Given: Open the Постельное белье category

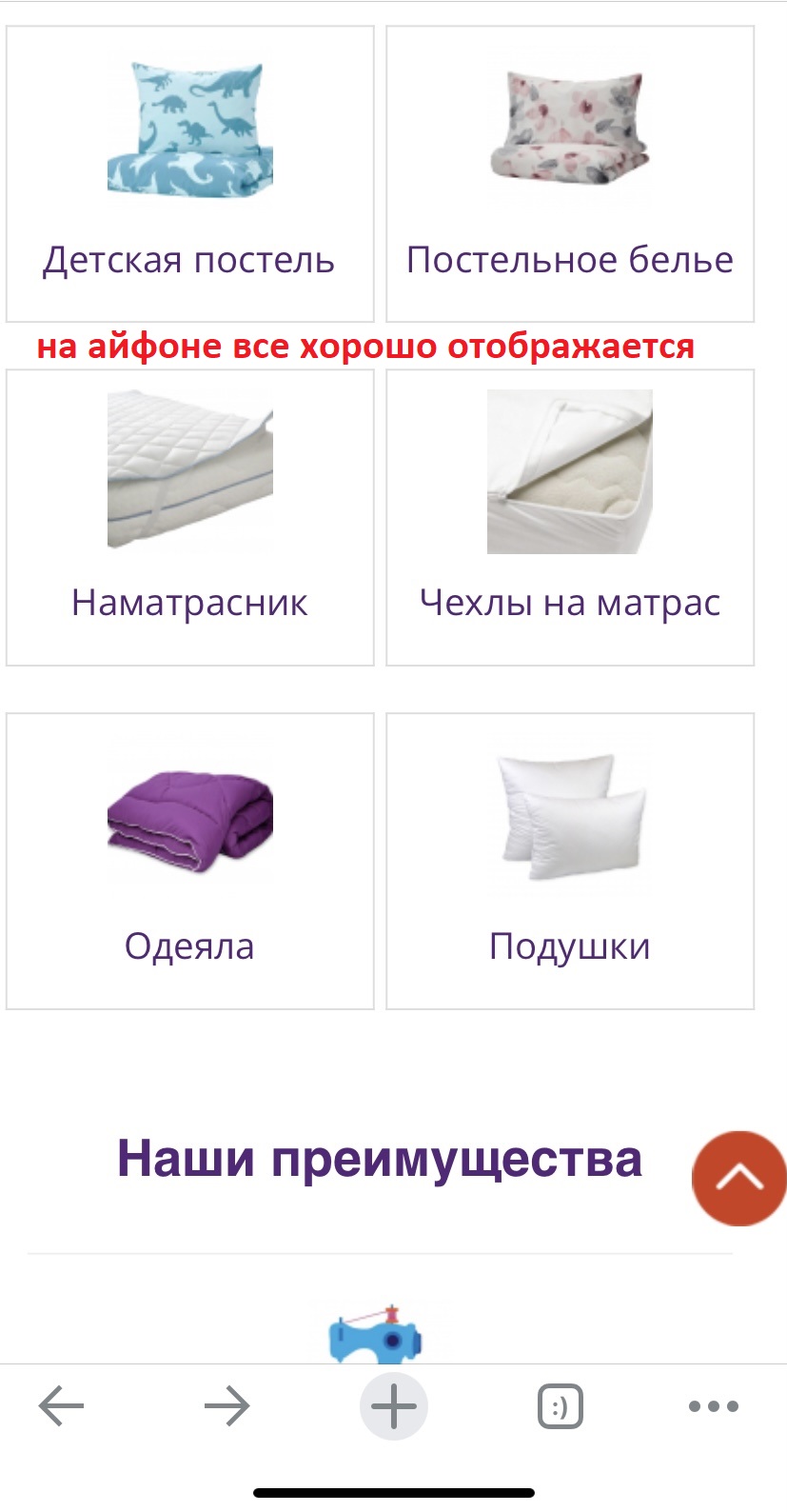Looking at the screenshot, I should pyautogui.click(x=570, y=173).
